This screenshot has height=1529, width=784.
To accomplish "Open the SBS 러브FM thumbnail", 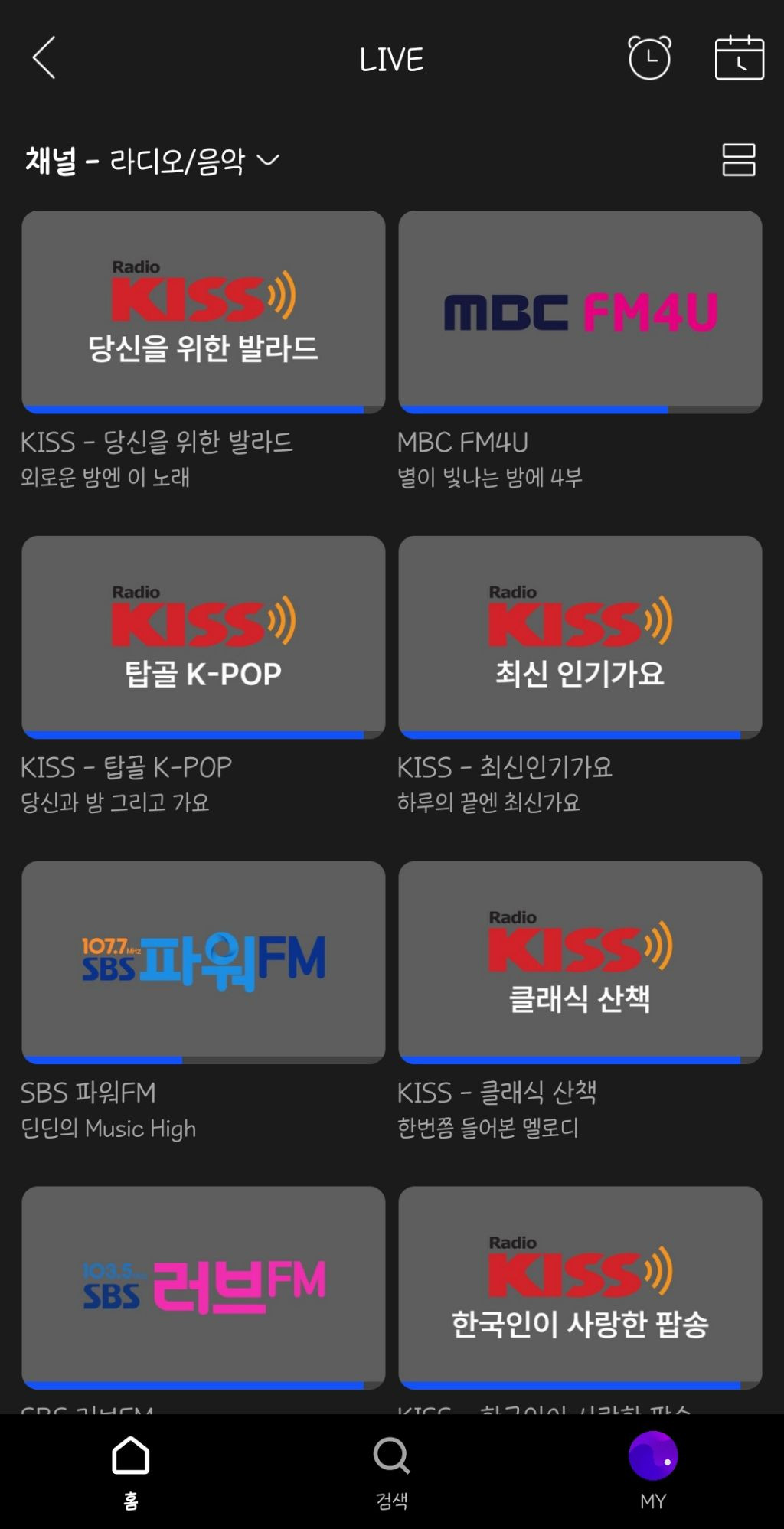I will point(203,1286).
